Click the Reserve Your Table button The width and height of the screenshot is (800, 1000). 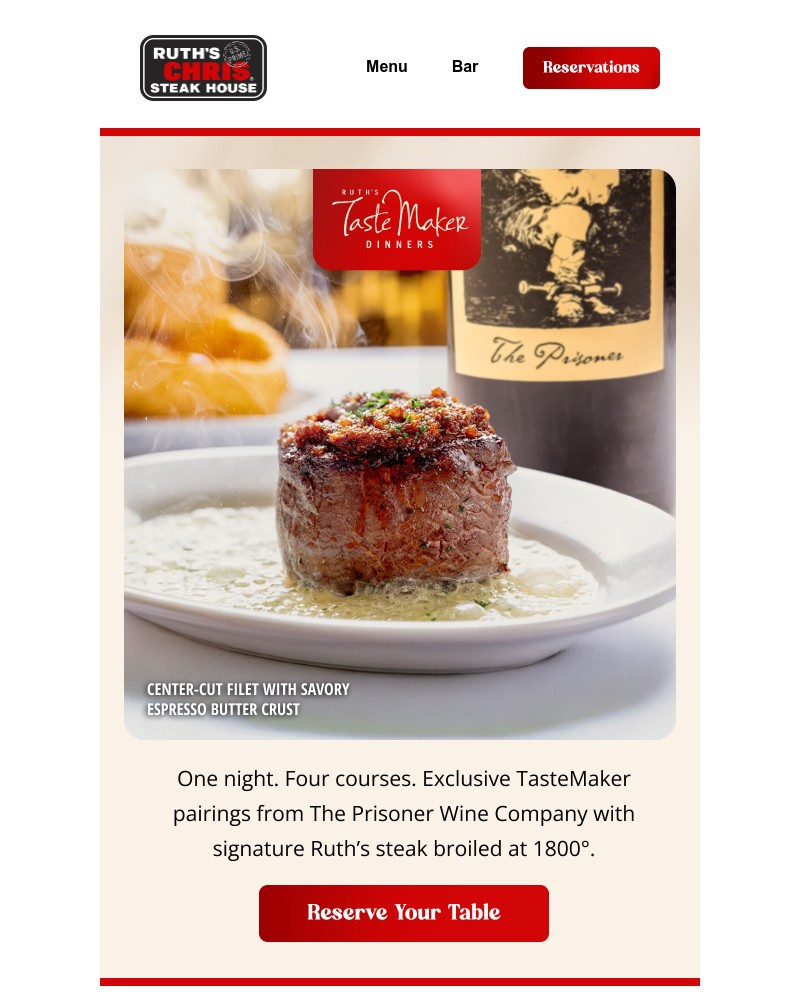pos(403,913)
